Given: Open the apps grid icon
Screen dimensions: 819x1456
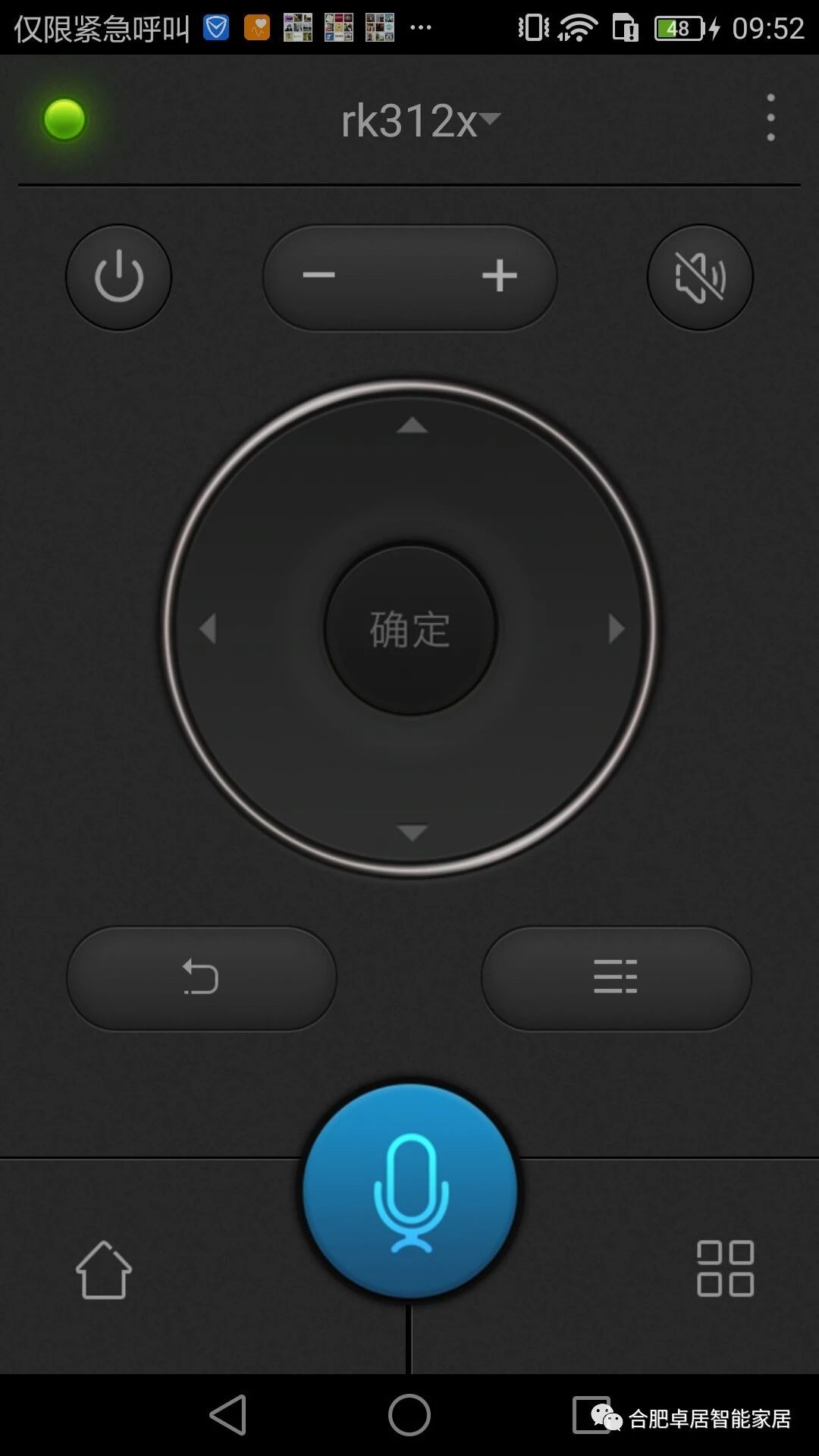Looking at the screenshot, I should pyautogui.click(x=725, y=1268).
